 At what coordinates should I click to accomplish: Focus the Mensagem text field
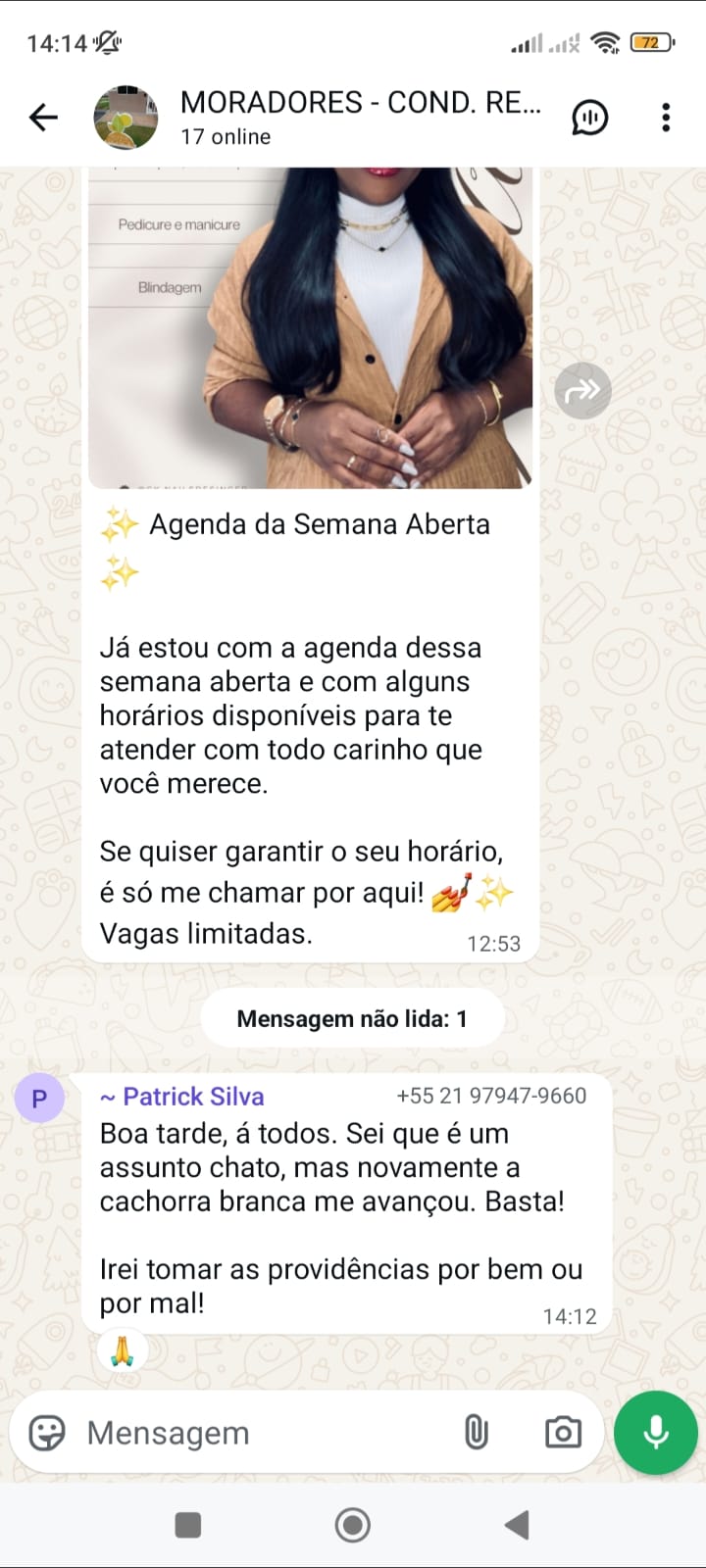265,1433
